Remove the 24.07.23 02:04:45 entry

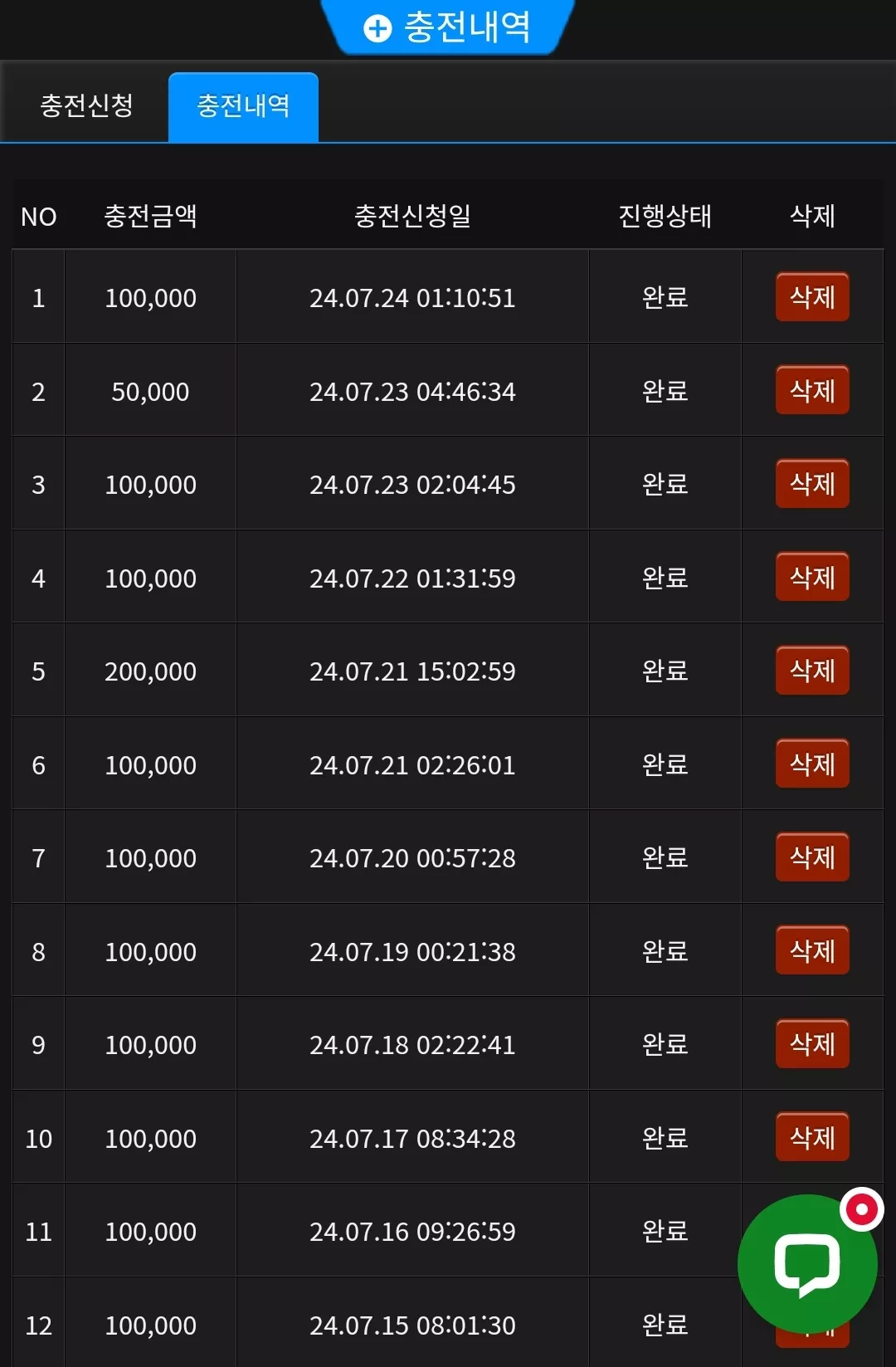812,483
